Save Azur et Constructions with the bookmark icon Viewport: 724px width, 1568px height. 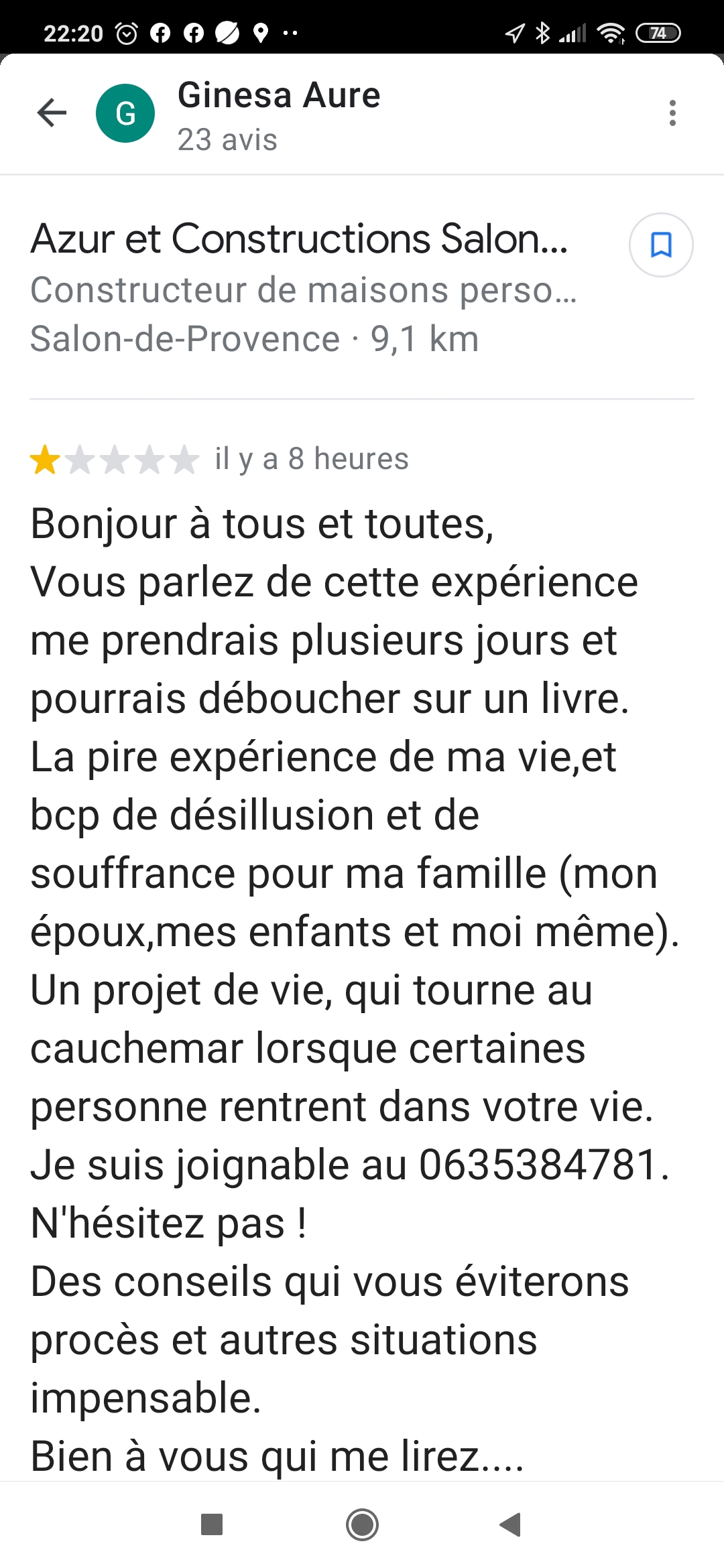click(x=661, y=245)
